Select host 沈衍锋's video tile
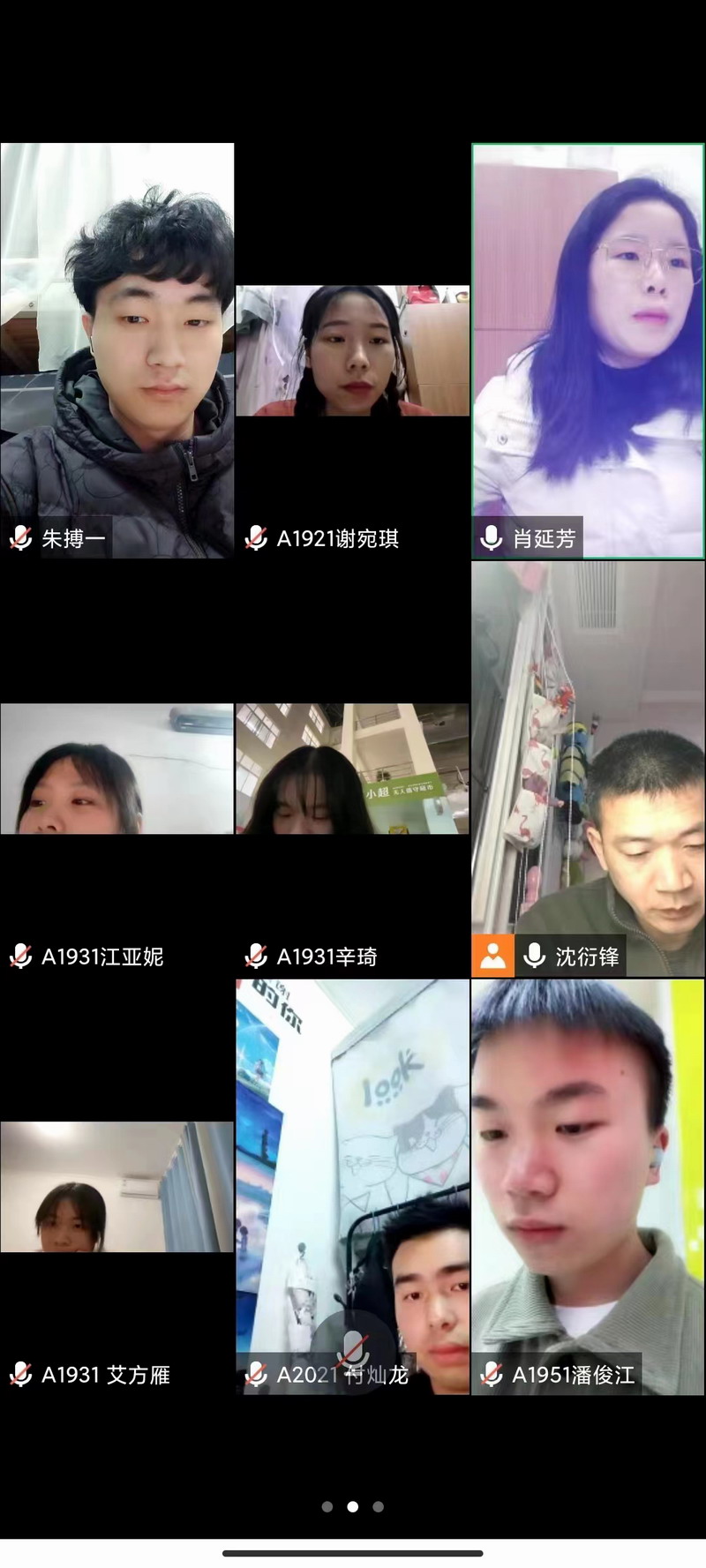Image resolution: width=706 pixels, height=1568 pixels. click(588, 768)
